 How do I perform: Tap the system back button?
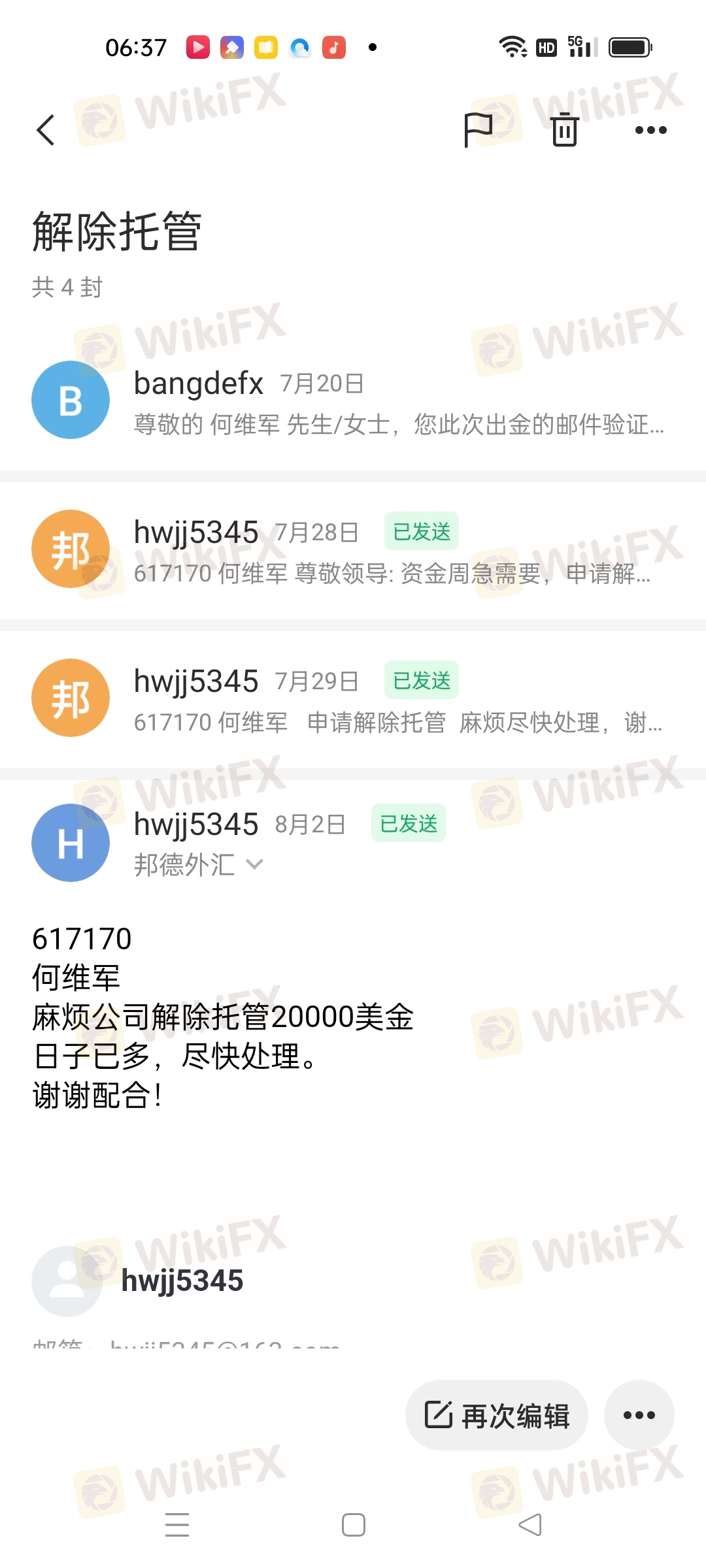(x=529, y=1526)
